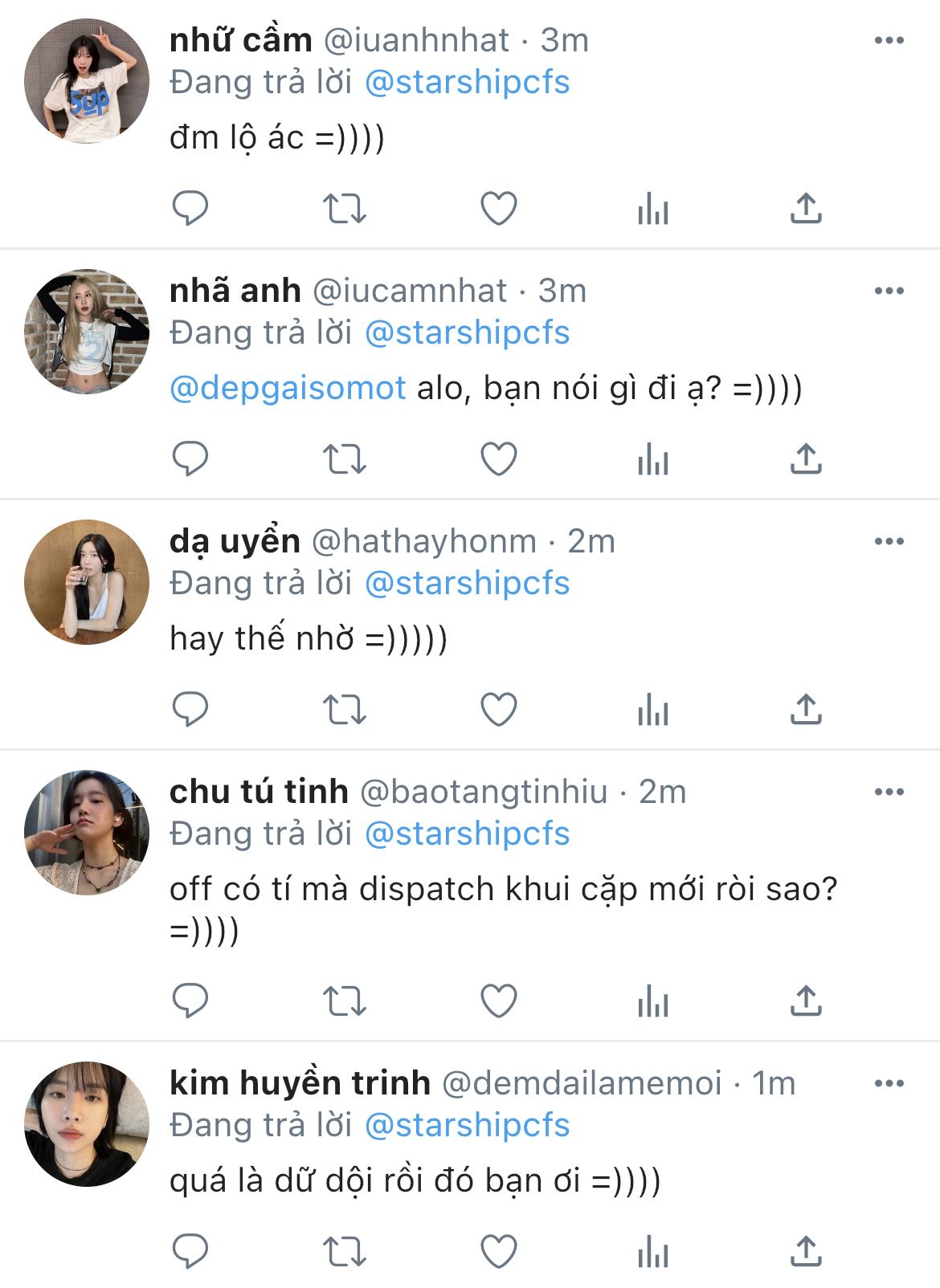This screenshot has height=1288, width=940.
Task: Open nhã anh's profile picture
Action: (x=87, y=332)
